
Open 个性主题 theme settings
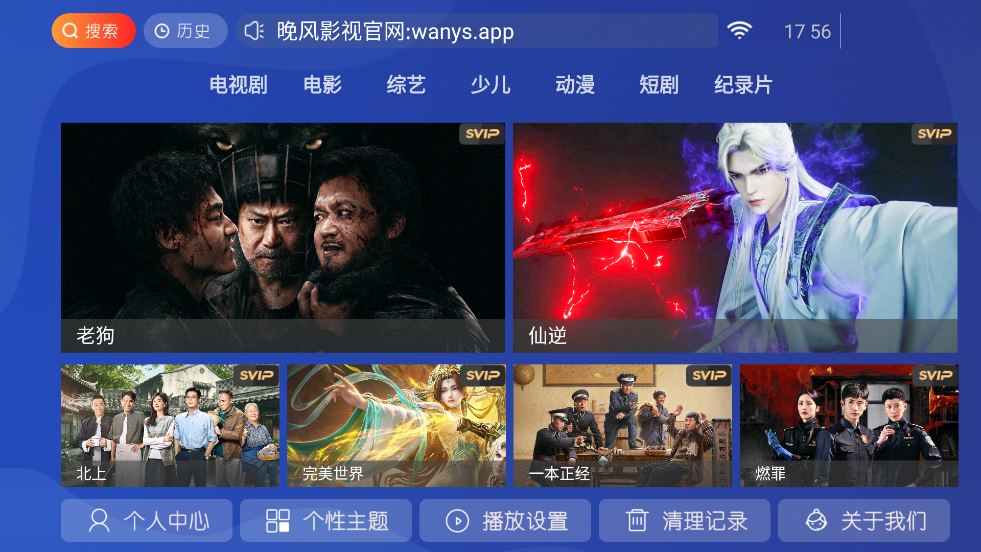coord(325,520)
